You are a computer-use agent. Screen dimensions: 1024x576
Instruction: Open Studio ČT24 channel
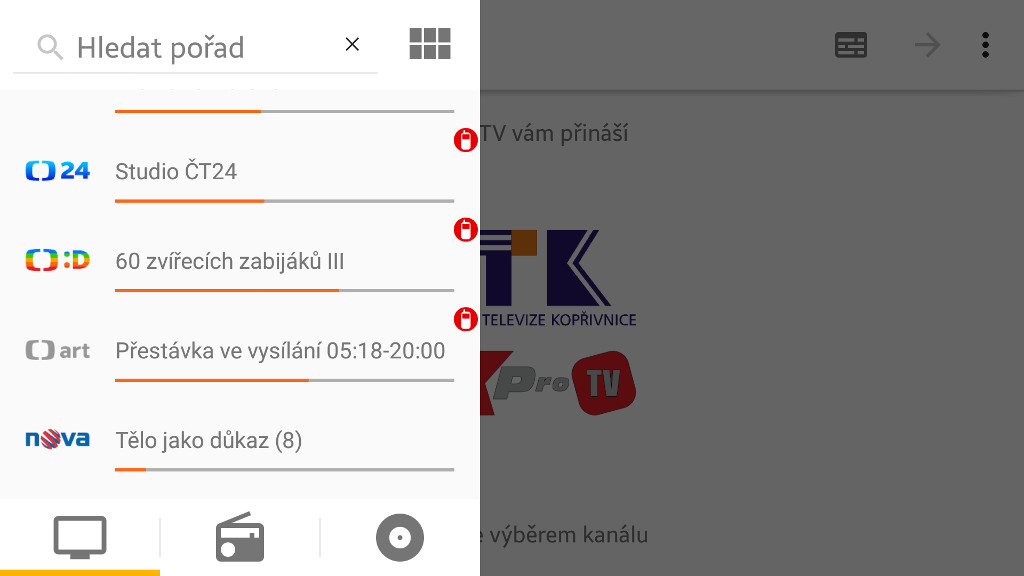240,171
